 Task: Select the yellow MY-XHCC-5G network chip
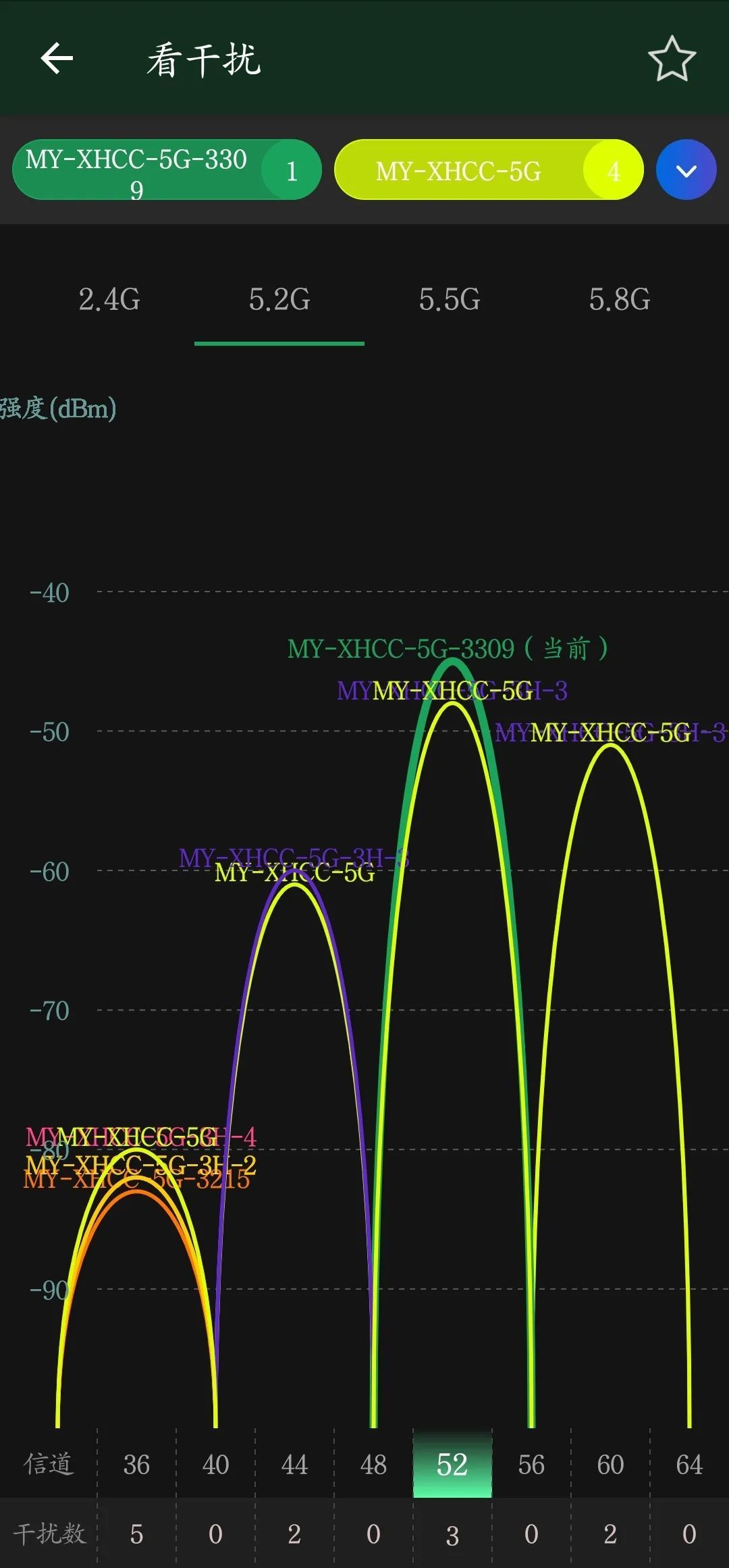point(489,169)
